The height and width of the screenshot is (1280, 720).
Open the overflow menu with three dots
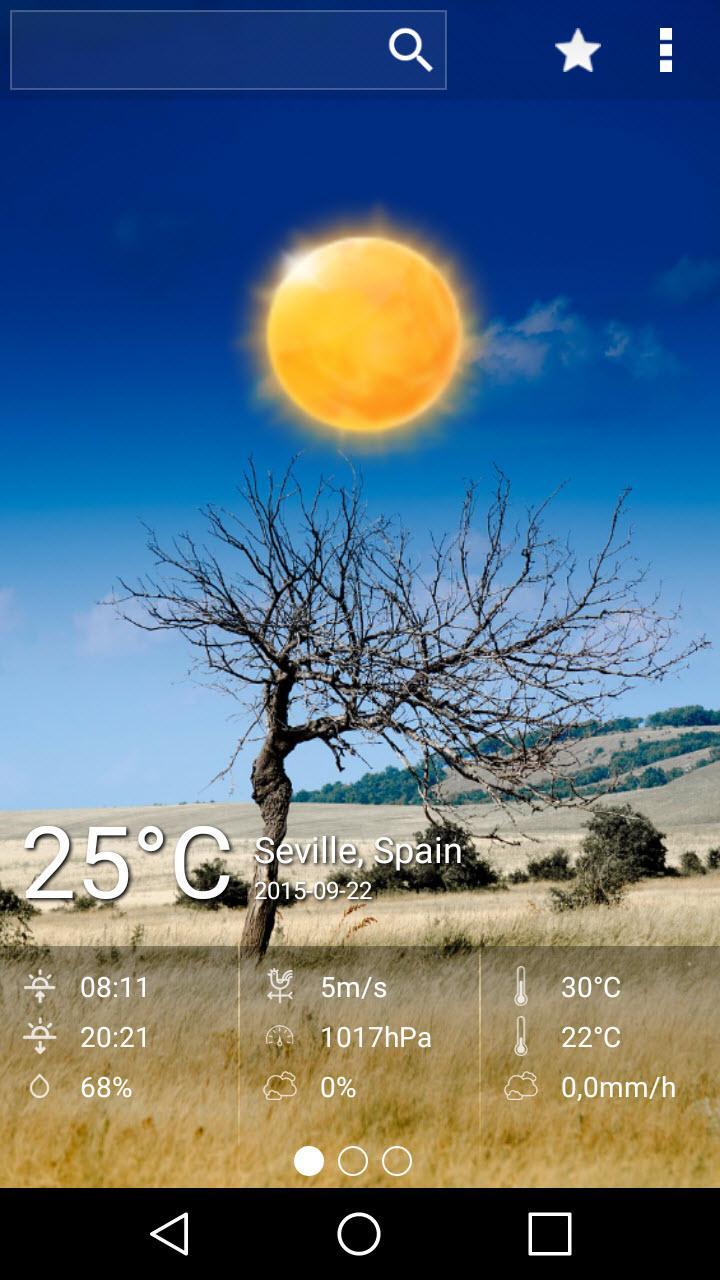663,50
